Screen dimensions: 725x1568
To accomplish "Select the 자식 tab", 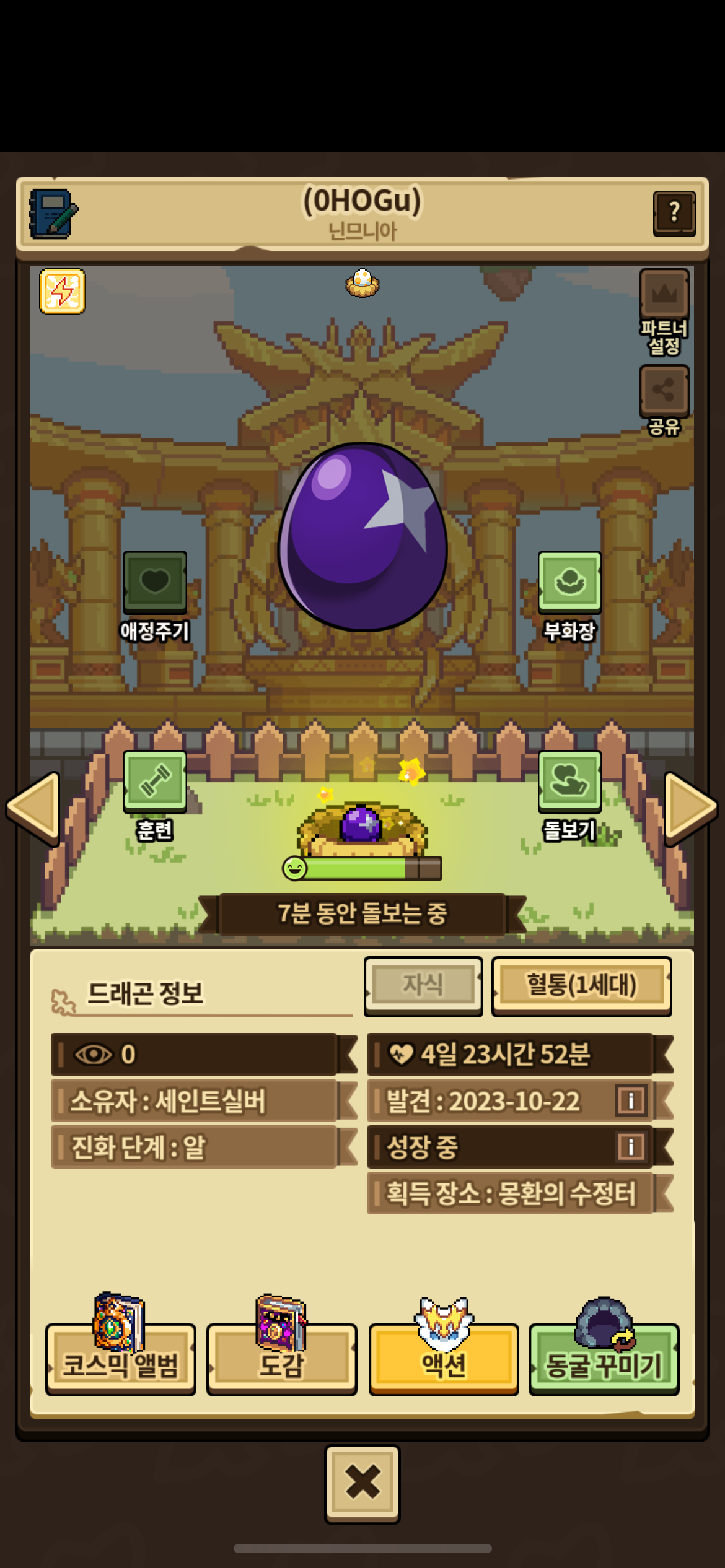I will click(423, 985).
